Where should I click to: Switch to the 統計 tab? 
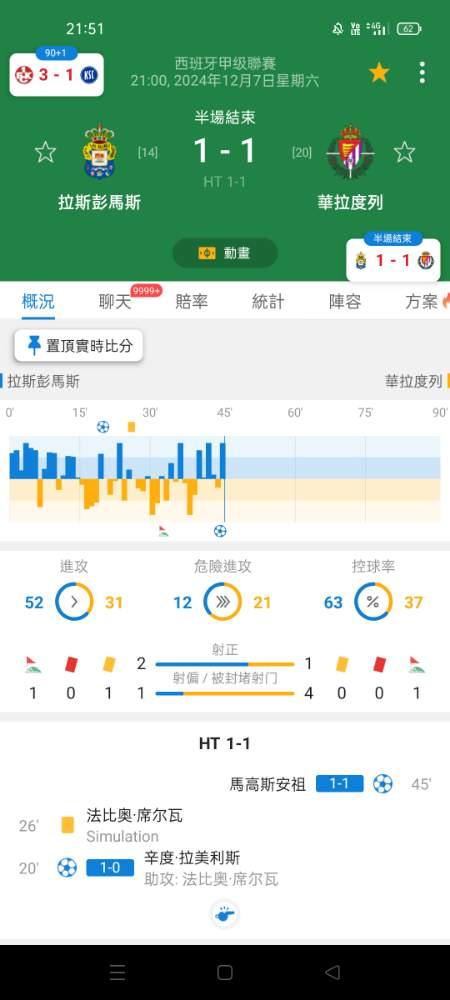tap(268, 302)
